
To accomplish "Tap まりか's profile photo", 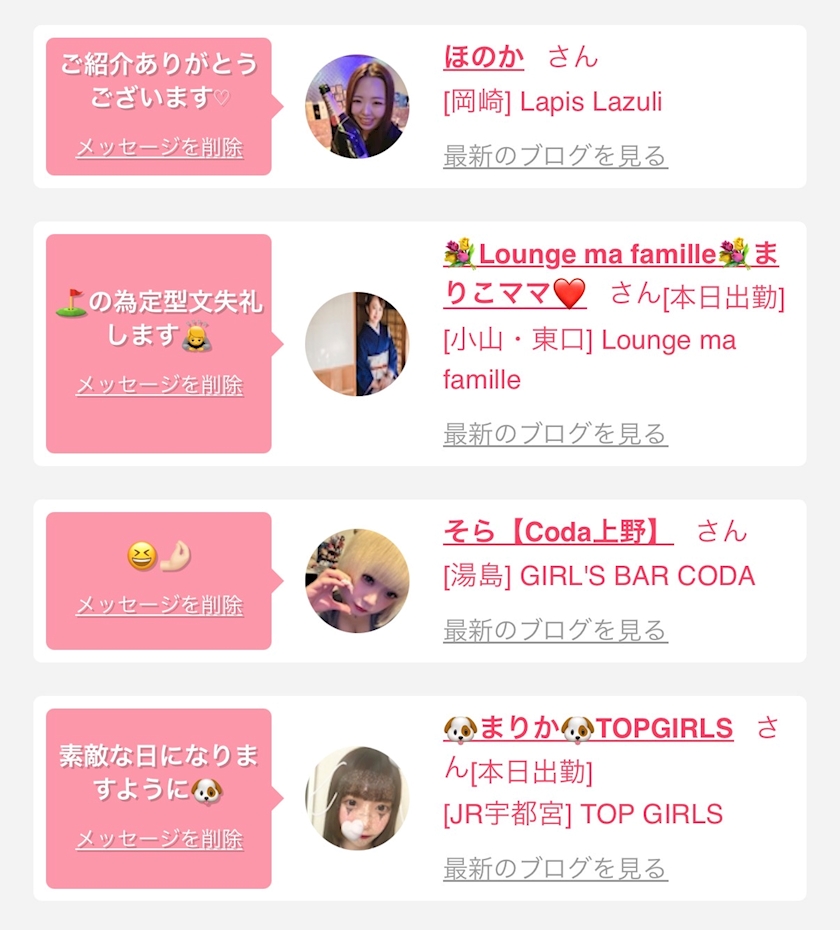I will (357, 798).
